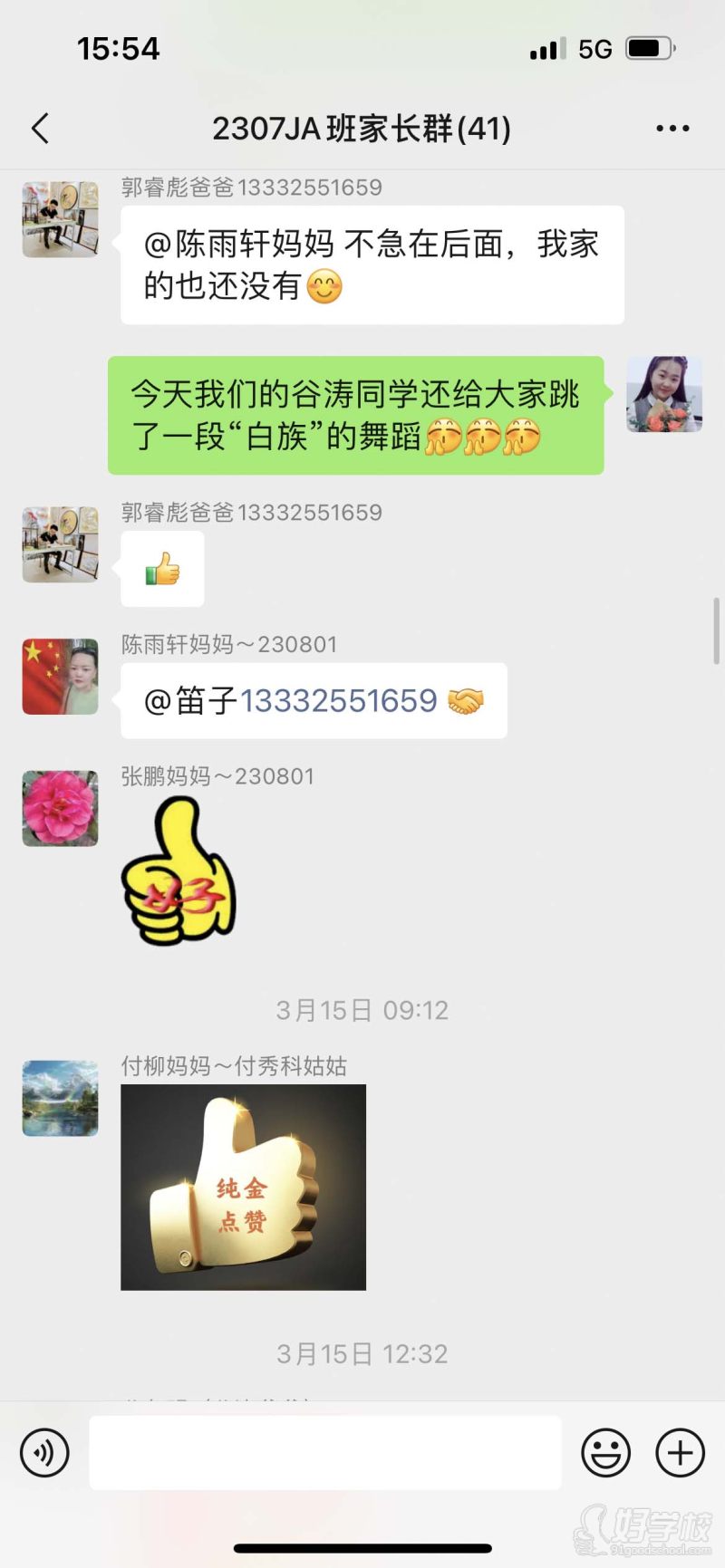Screen dimensions: 725x1568
Task: Open the emoji picker icon
Action: coord(604,1452)
